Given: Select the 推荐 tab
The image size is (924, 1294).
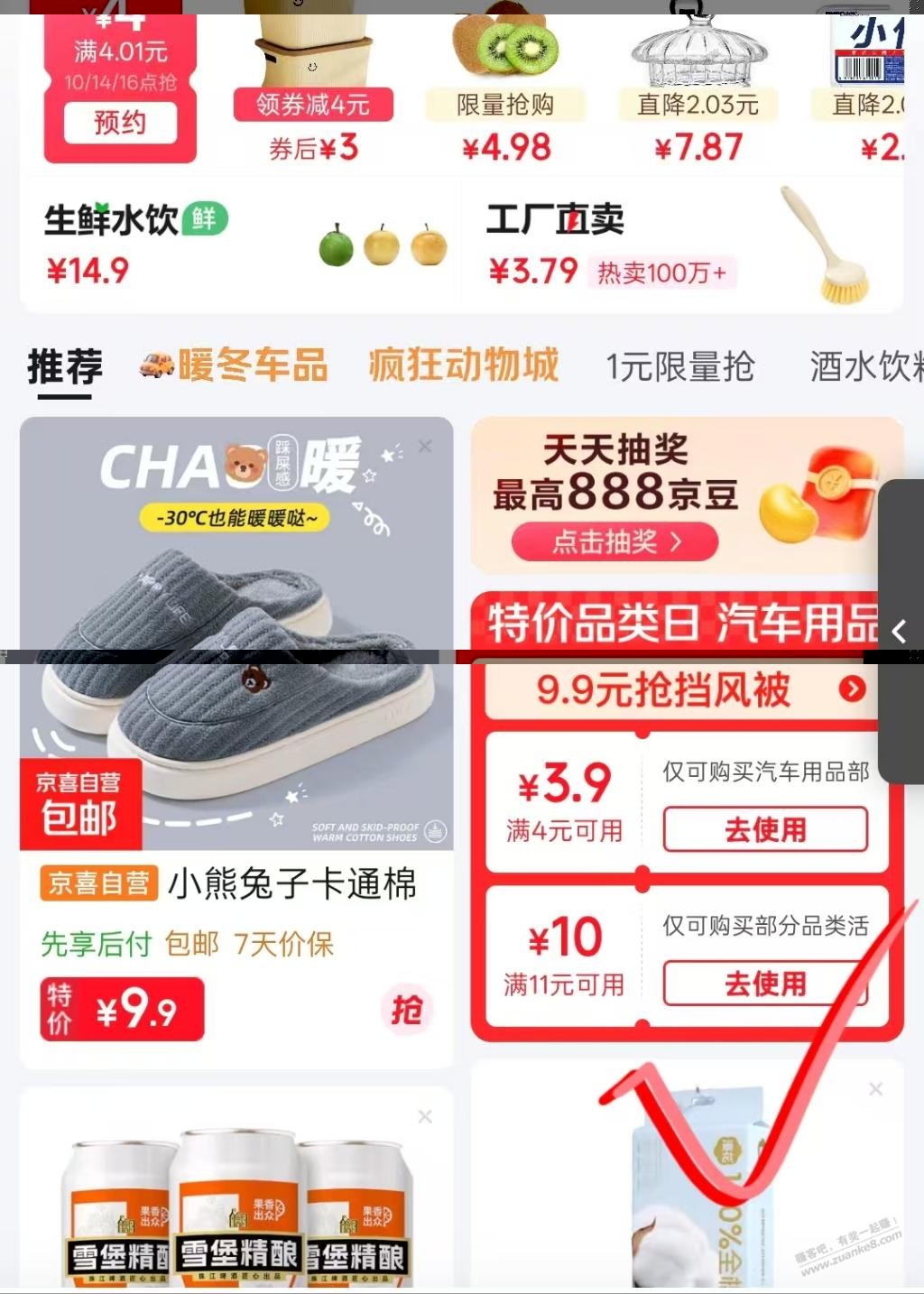Looking at the screenshot, I should click(x=61, y=365).
